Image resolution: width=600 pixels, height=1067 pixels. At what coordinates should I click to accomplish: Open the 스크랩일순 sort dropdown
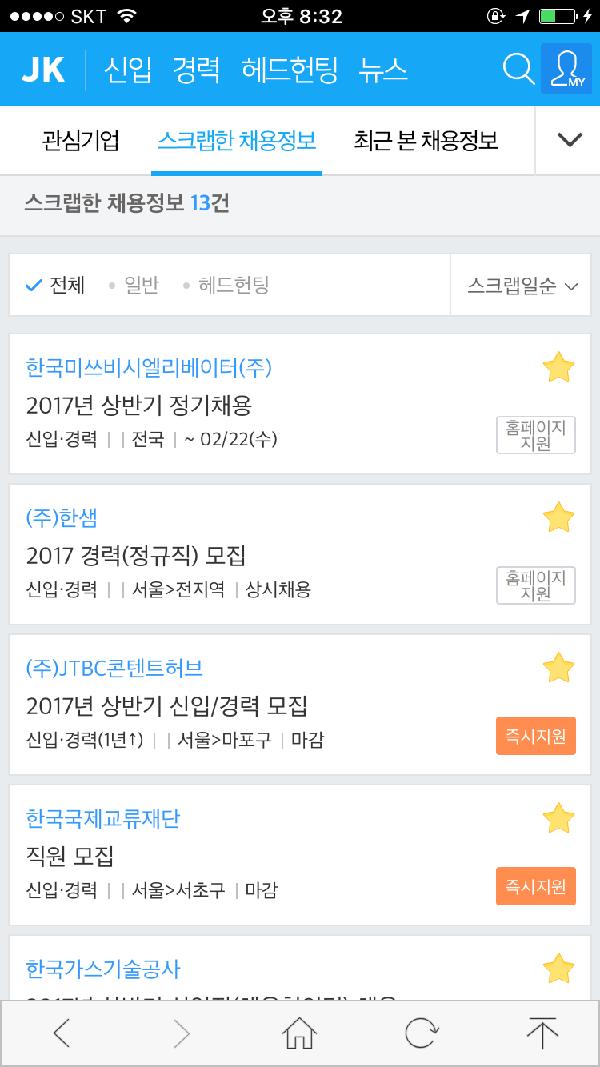(x=523, y=286)
